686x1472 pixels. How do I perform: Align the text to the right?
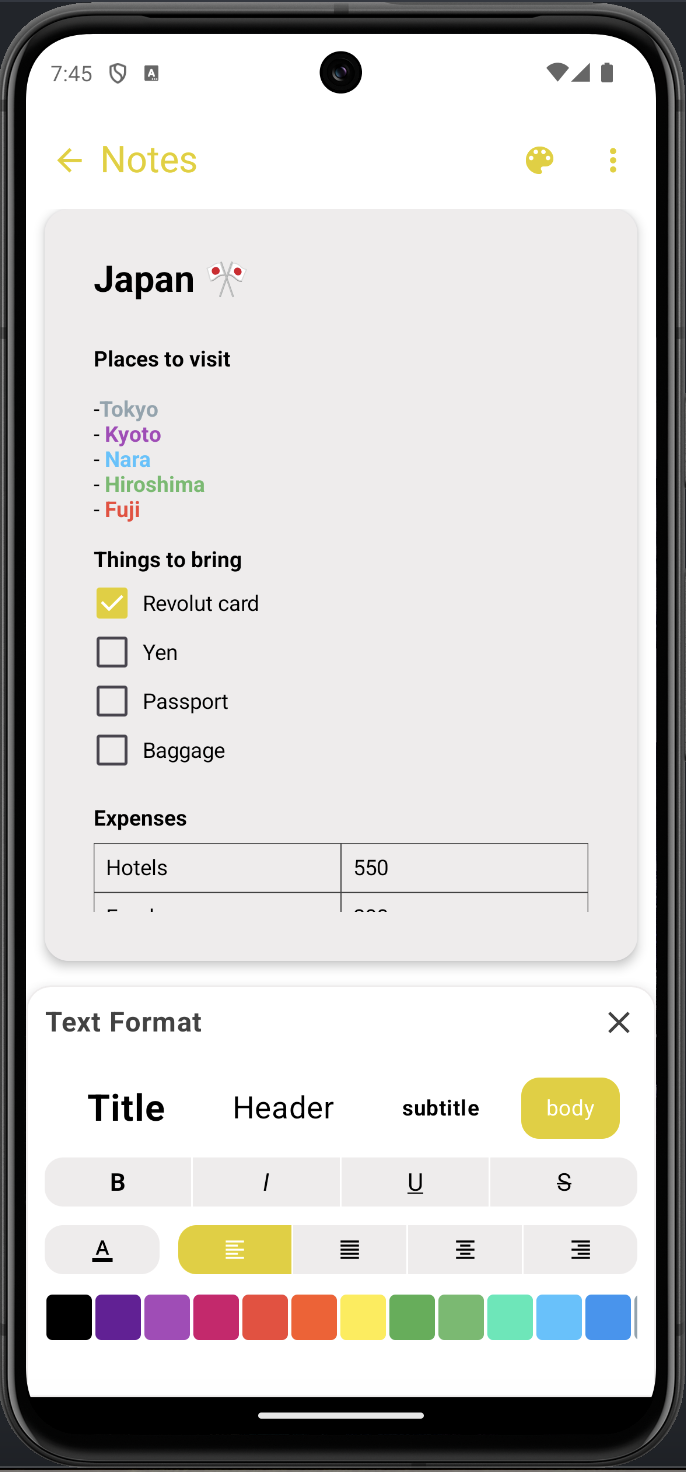click(x=580, y=1249)
